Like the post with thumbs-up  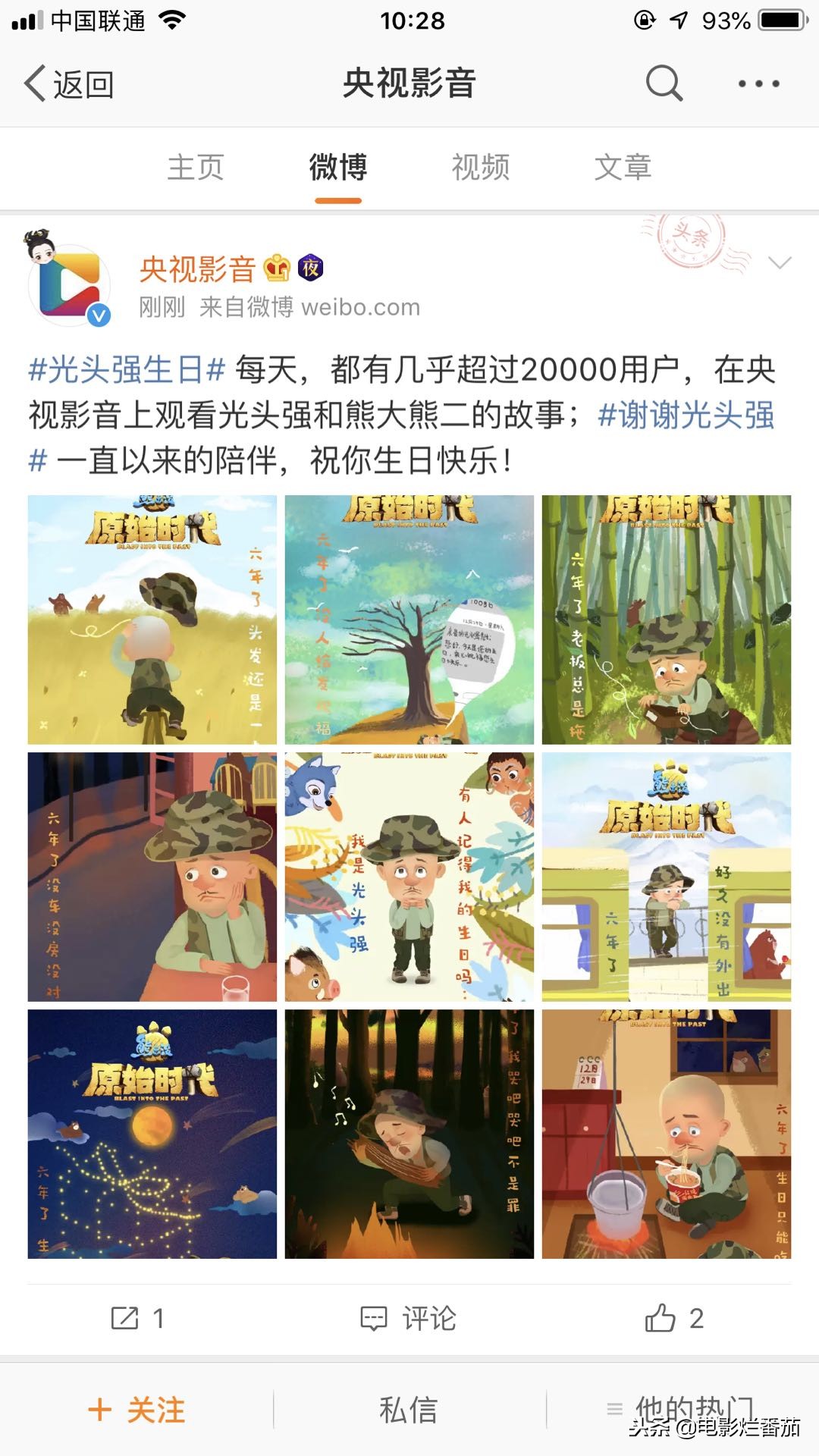[675, 1318]
